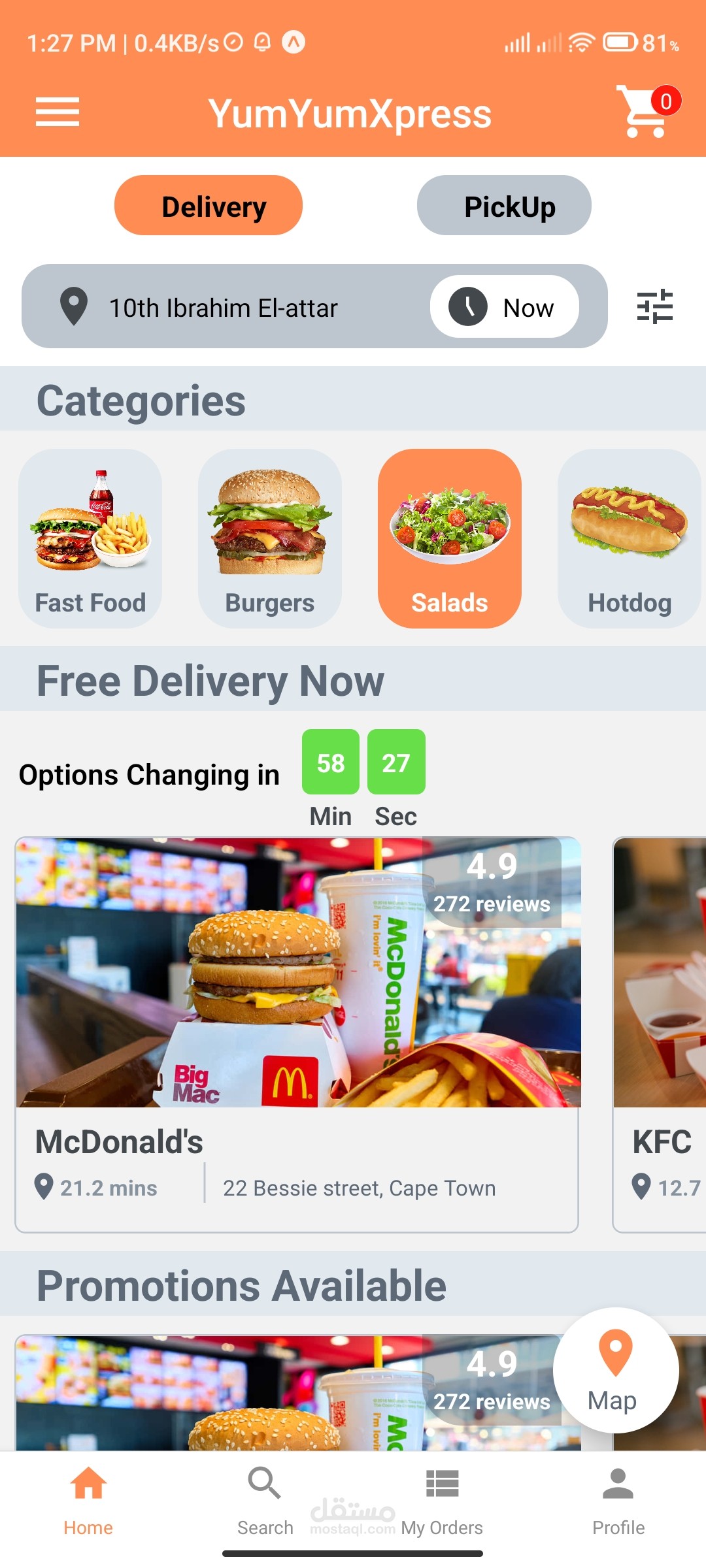The width and height of the screenshot is (706, 1568).
Task: Open the shopping cart
Action: click(x=647, y=111)
